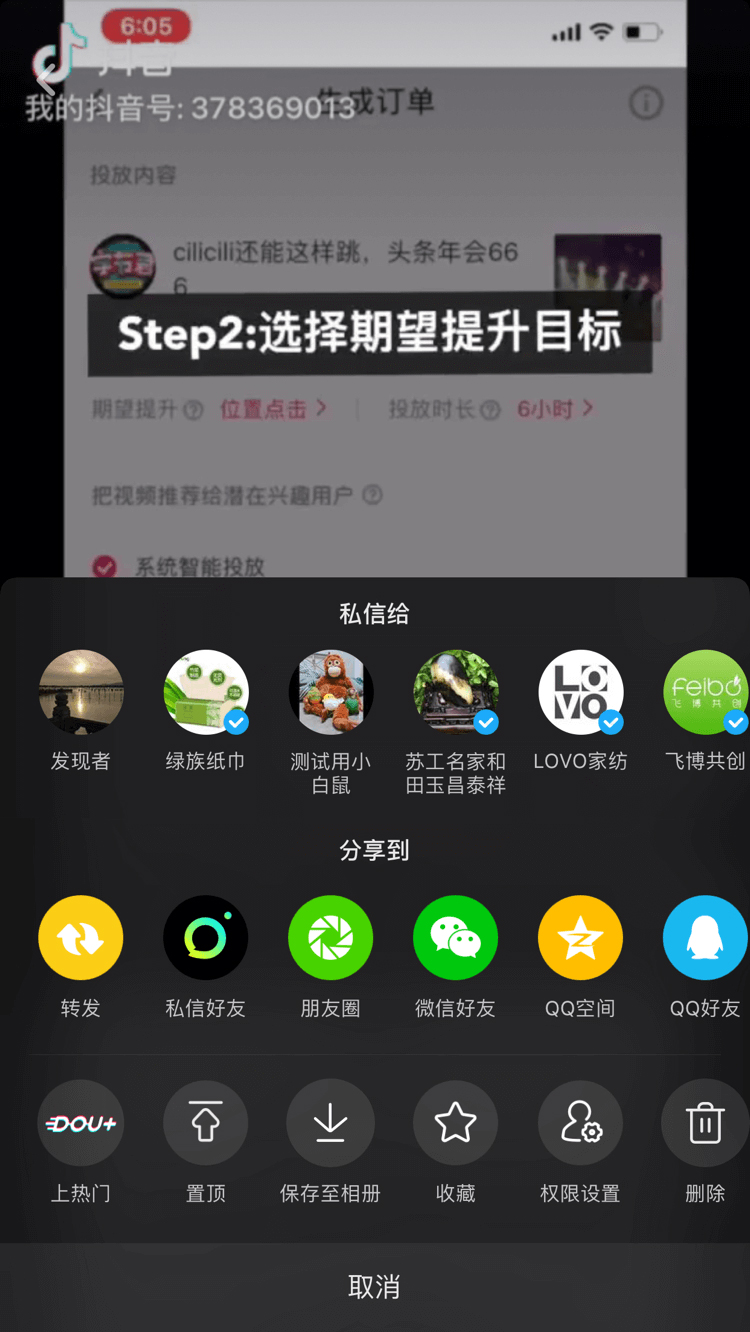Send private message to LOVO家纺
This screenshot has width=750, height=1332.
581,693
